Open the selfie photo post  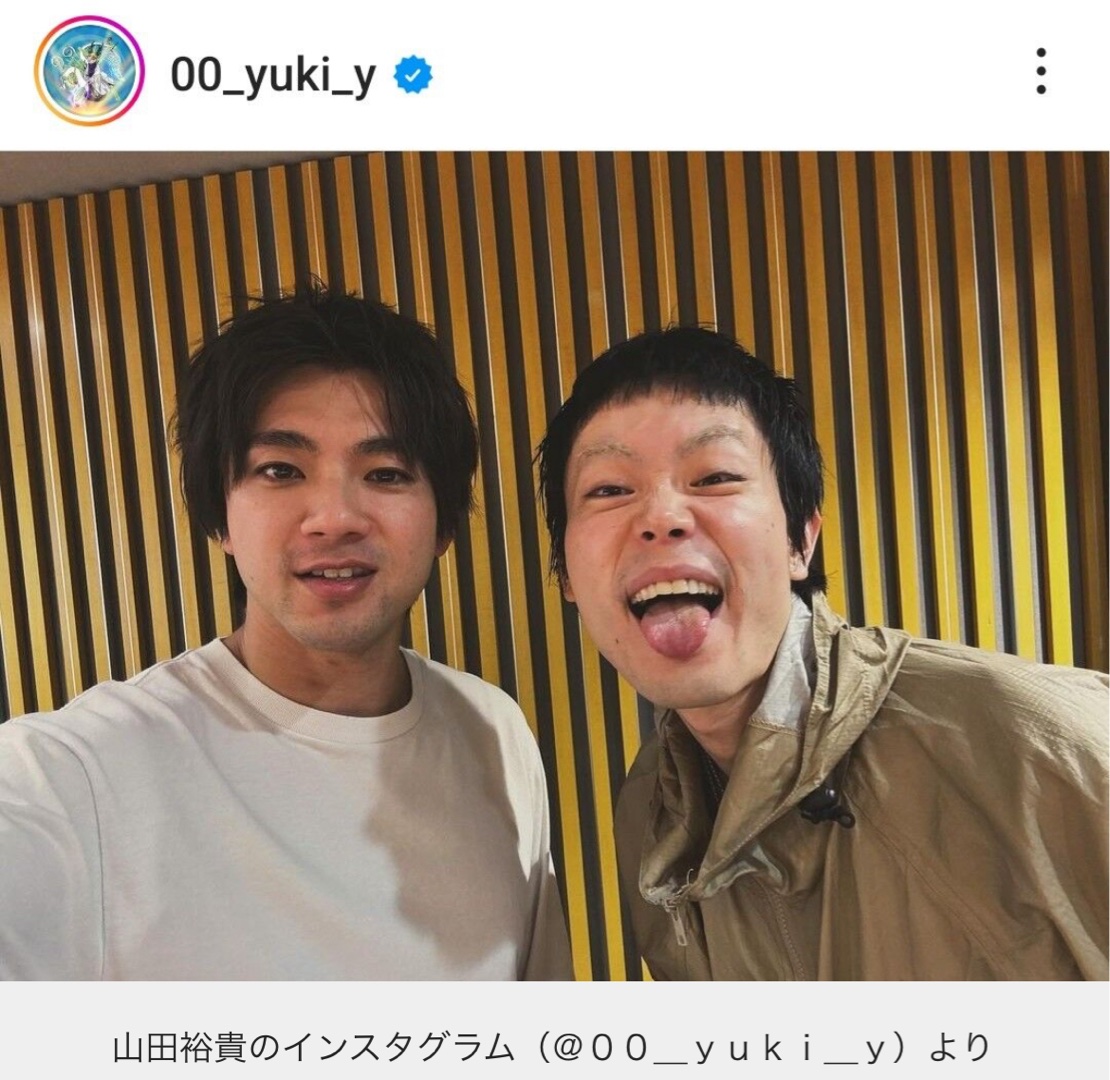(x=554, y=565)
